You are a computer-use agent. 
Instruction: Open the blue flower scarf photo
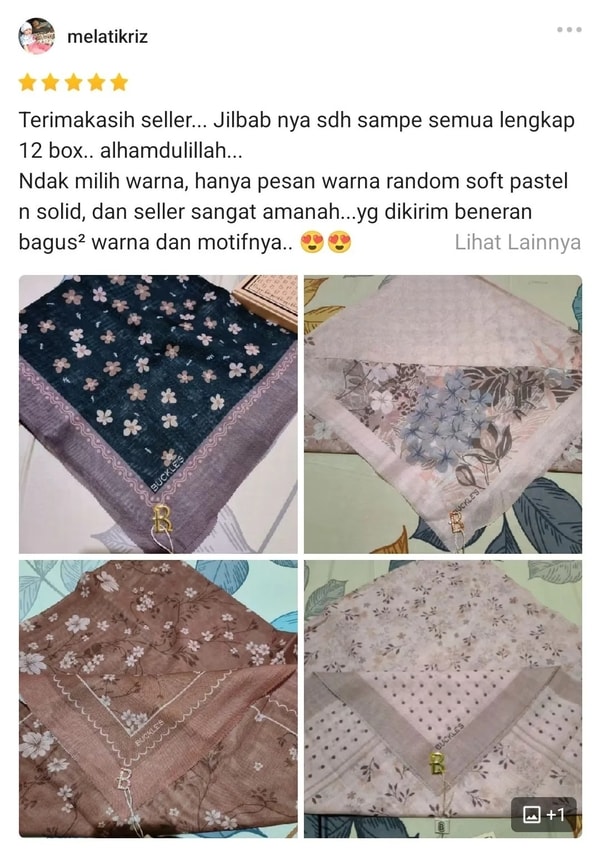point(443,414)
